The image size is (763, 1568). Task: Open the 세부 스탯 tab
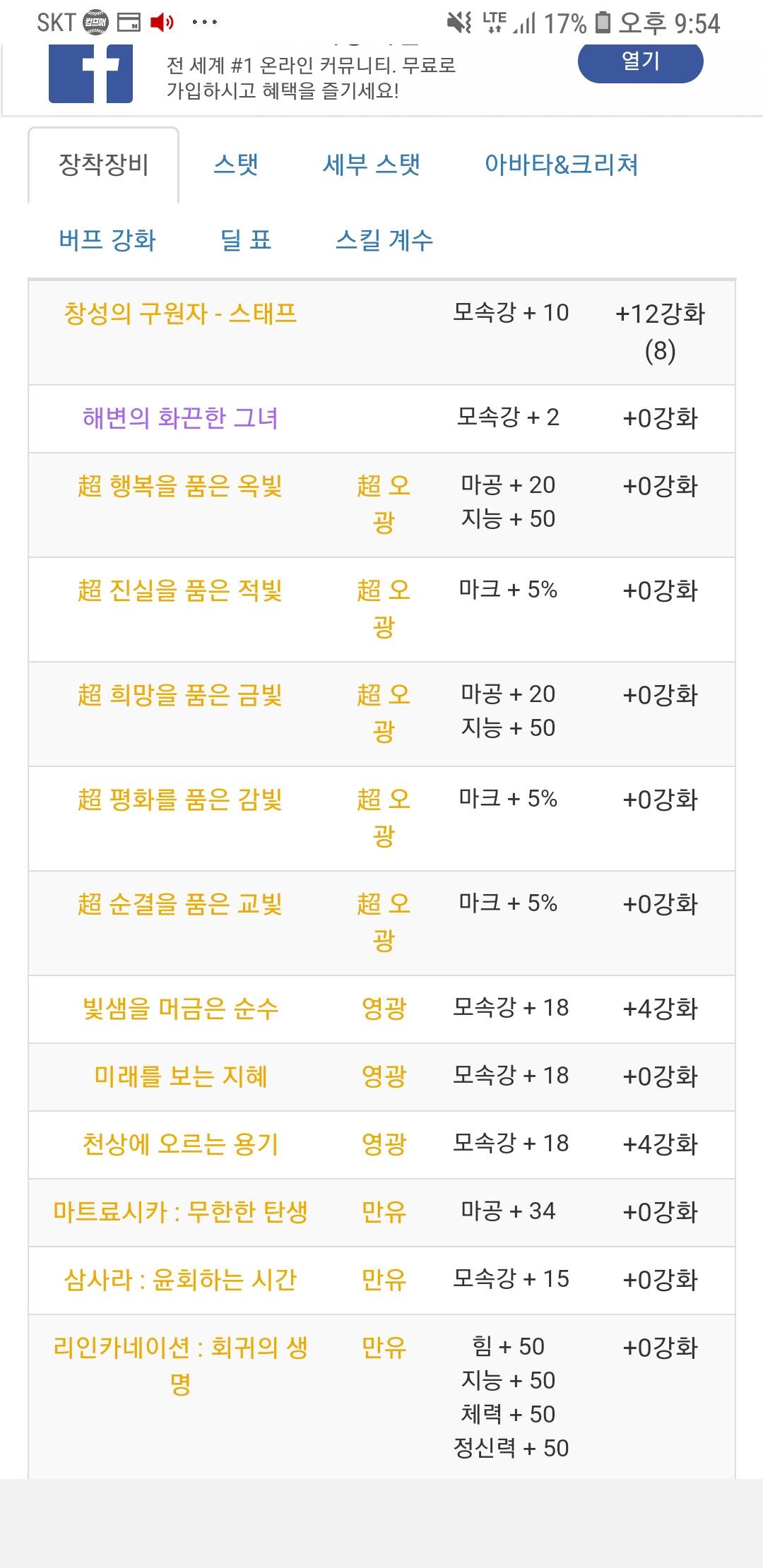point(372,165)
